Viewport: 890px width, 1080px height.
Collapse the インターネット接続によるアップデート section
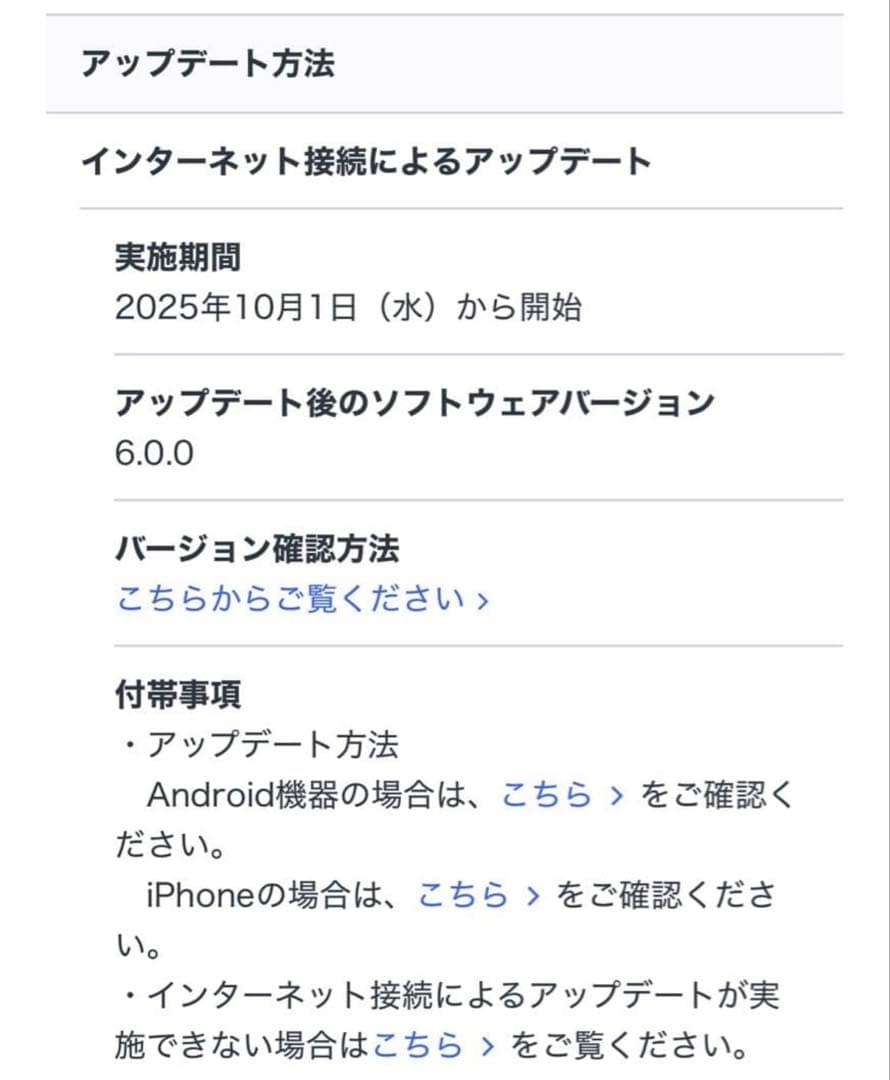click(365, 158)
